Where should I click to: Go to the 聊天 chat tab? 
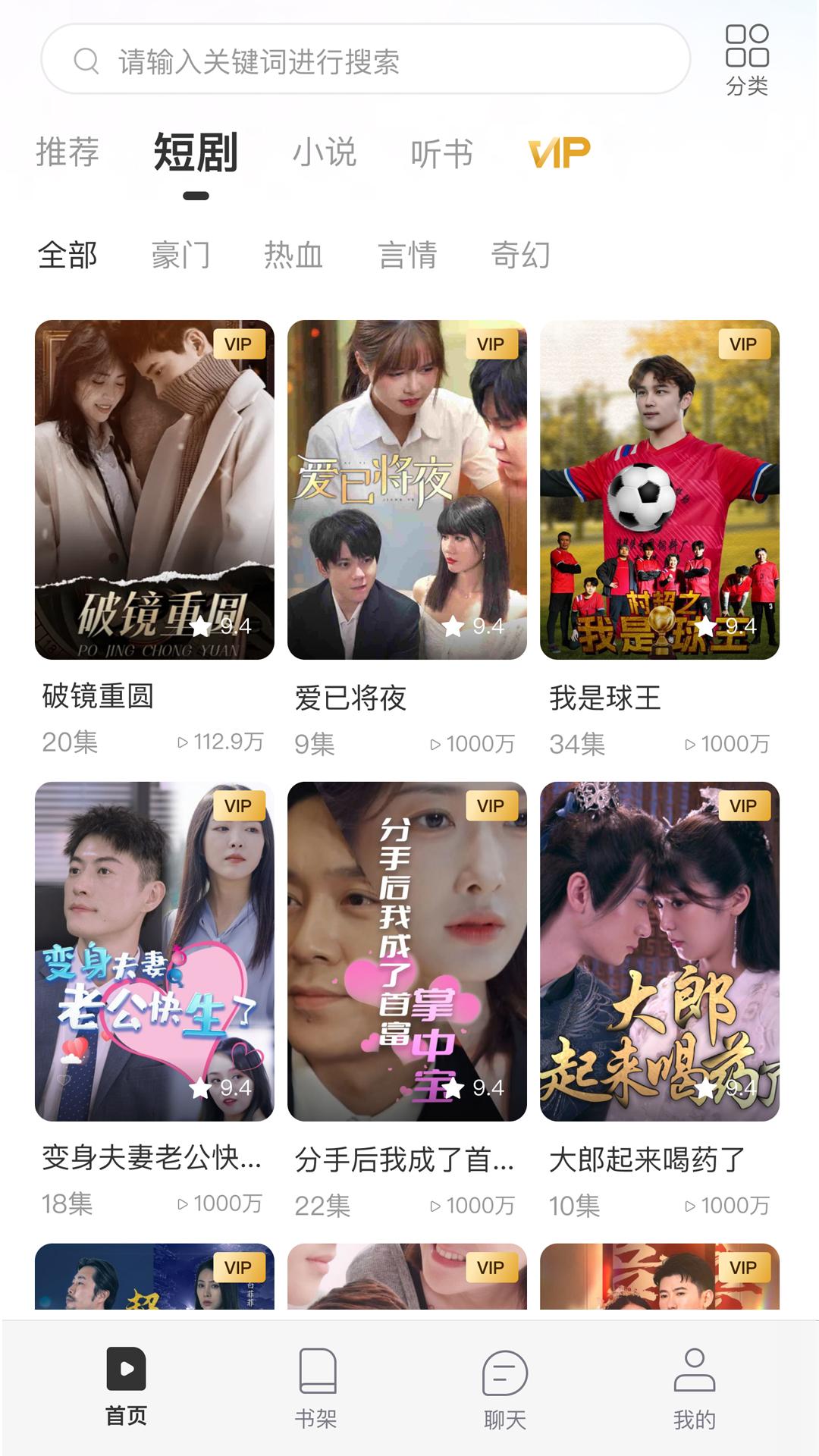click(505, 1388)
